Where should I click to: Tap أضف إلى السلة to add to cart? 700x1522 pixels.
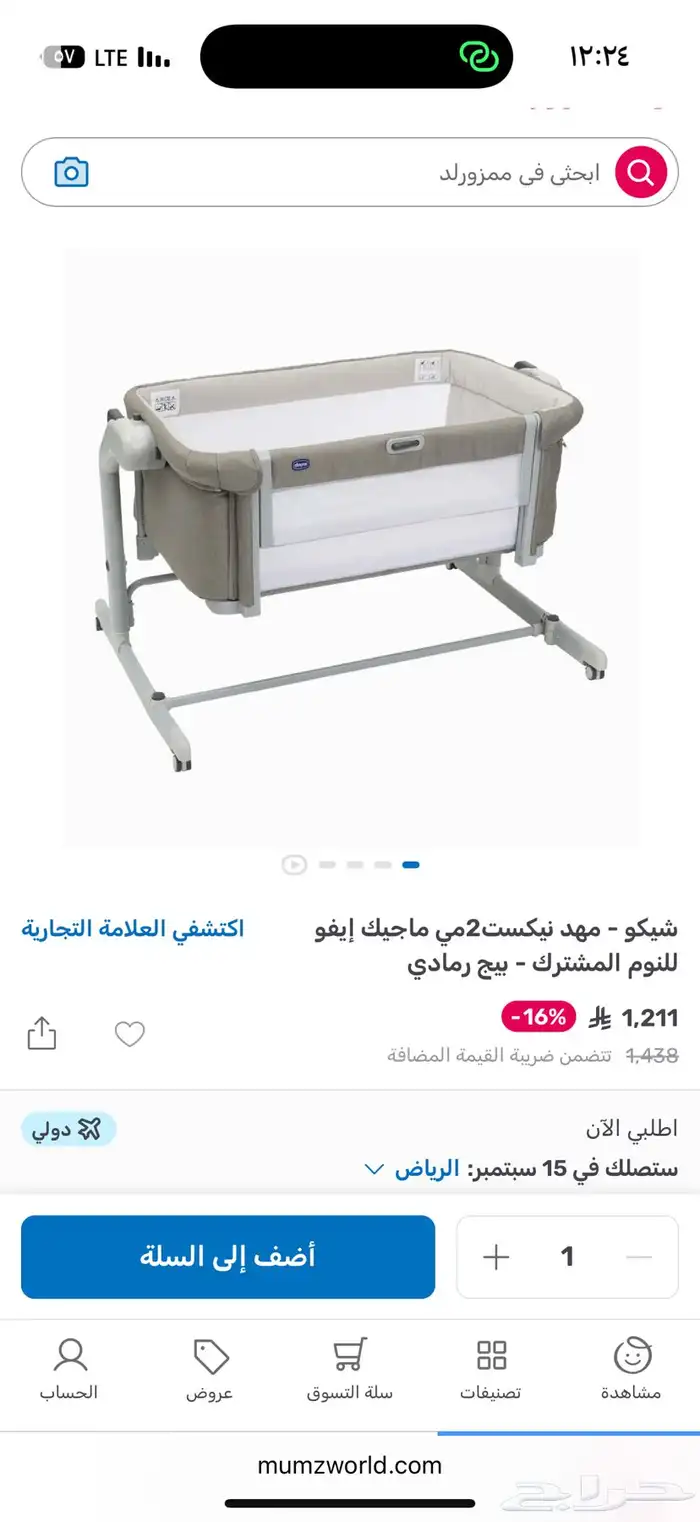coord(228,1257)
